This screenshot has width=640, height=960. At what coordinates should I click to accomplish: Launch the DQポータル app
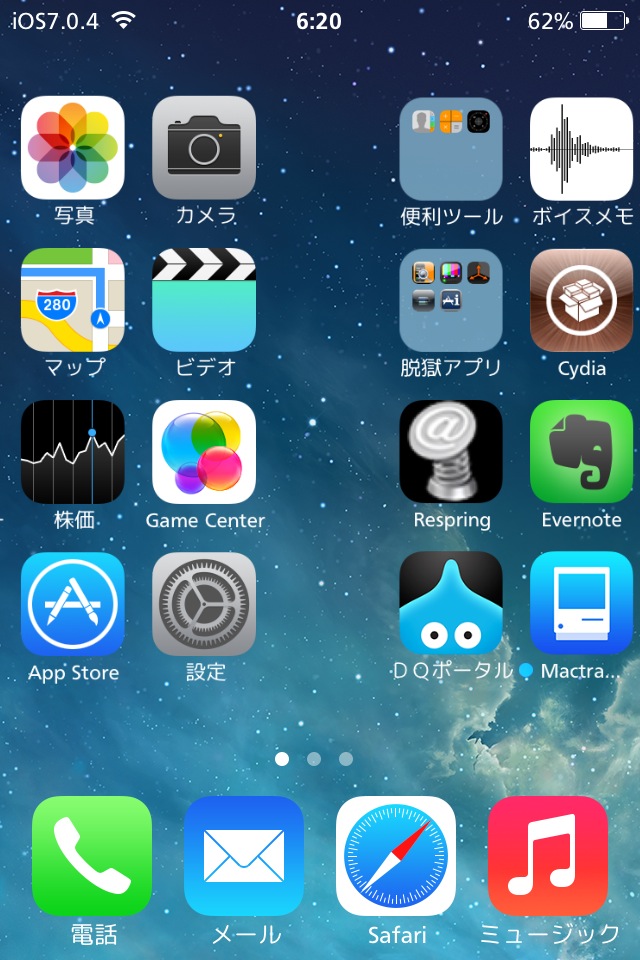[451, 604]
